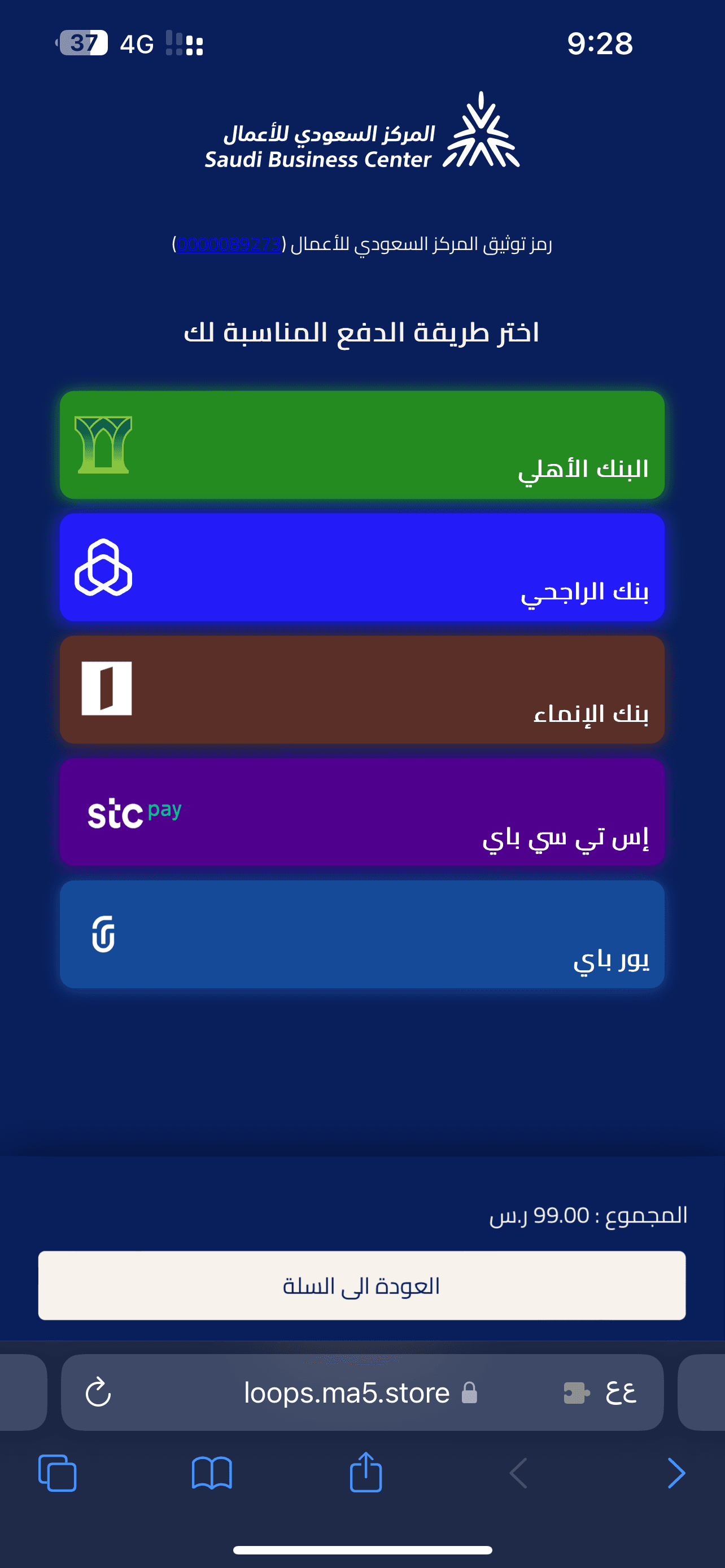Go to the previous page in Safari
This screenshot has height=1568, width=725.
518,1473
